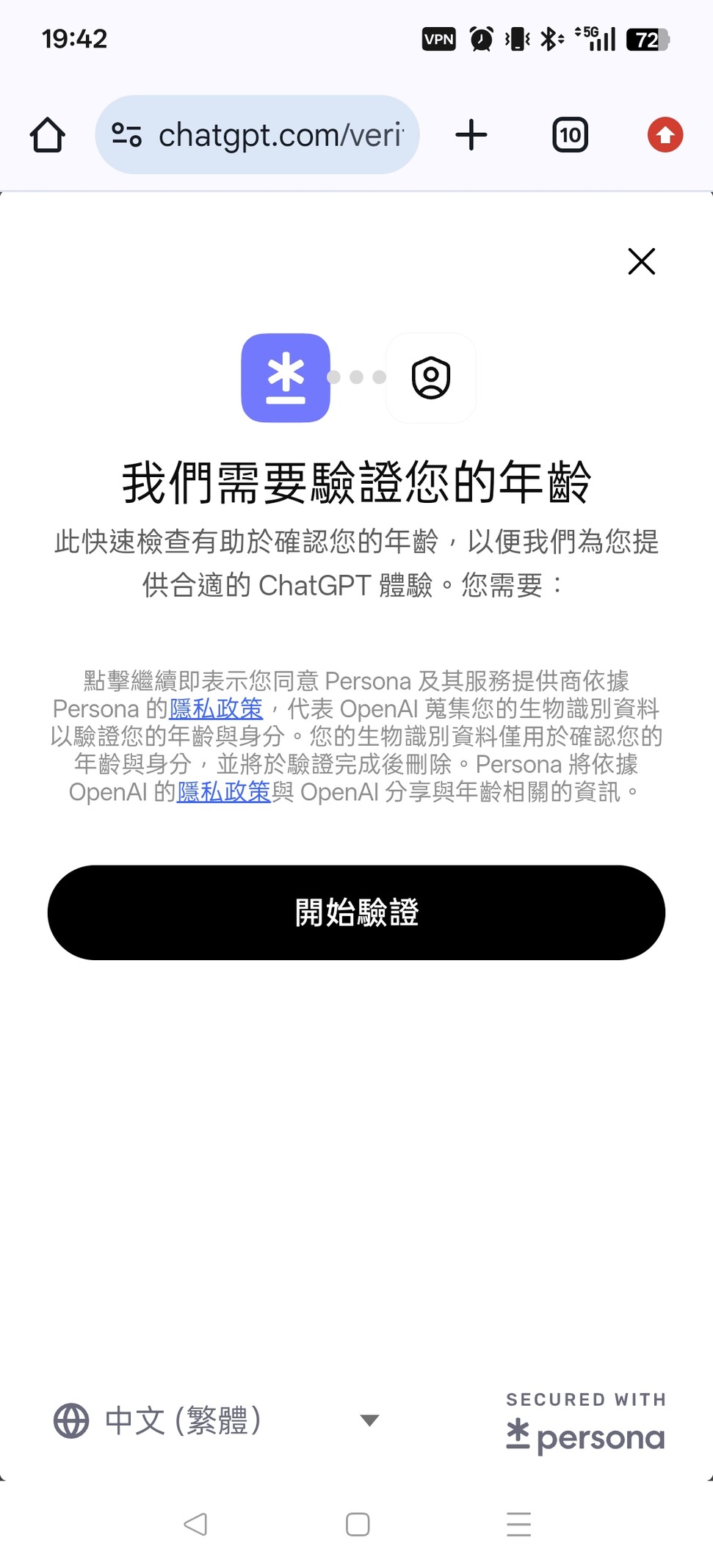Open a new browser tab

(x=471, y=135)
